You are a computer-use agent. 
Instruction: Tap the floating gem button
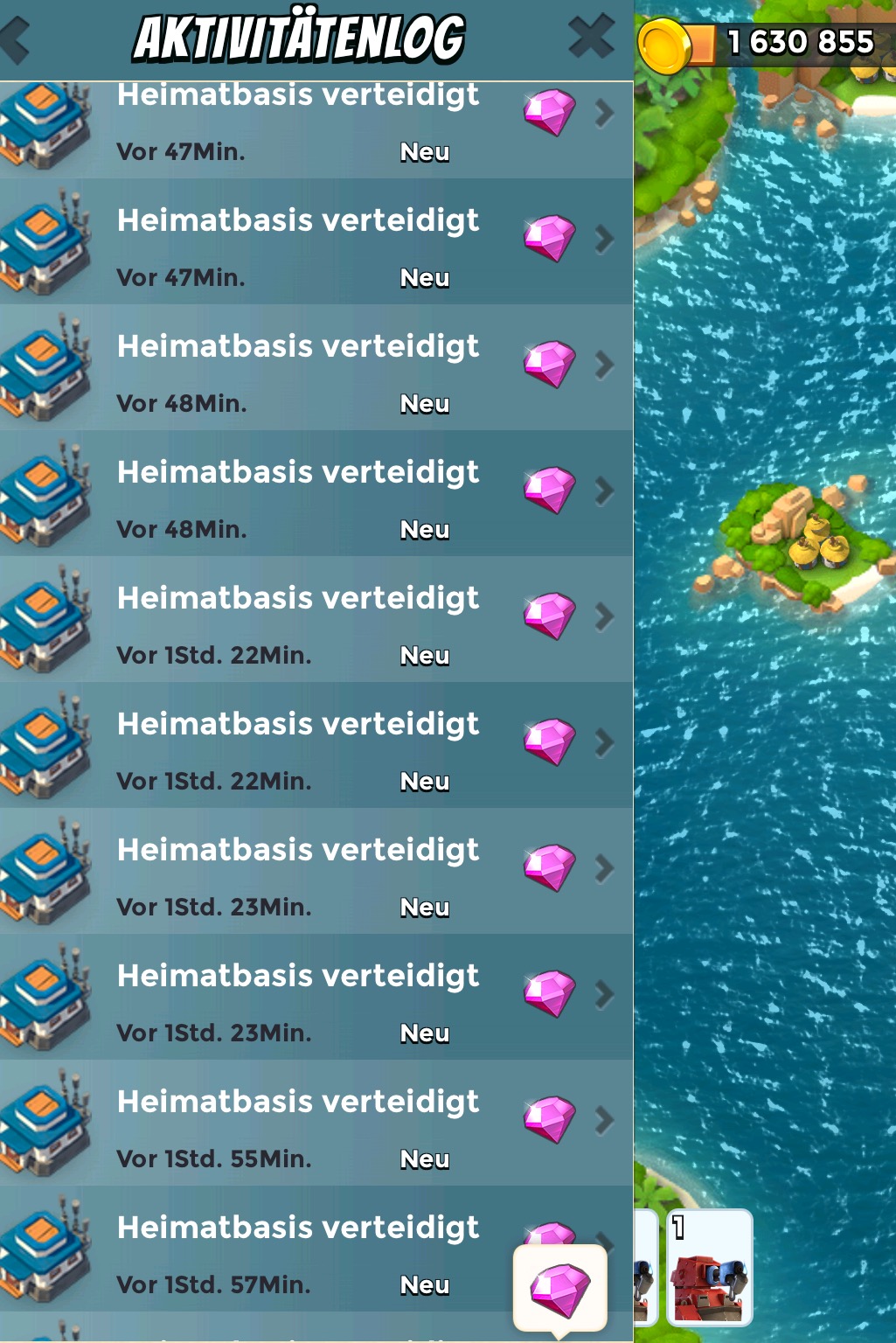[x=559, y=1289]
